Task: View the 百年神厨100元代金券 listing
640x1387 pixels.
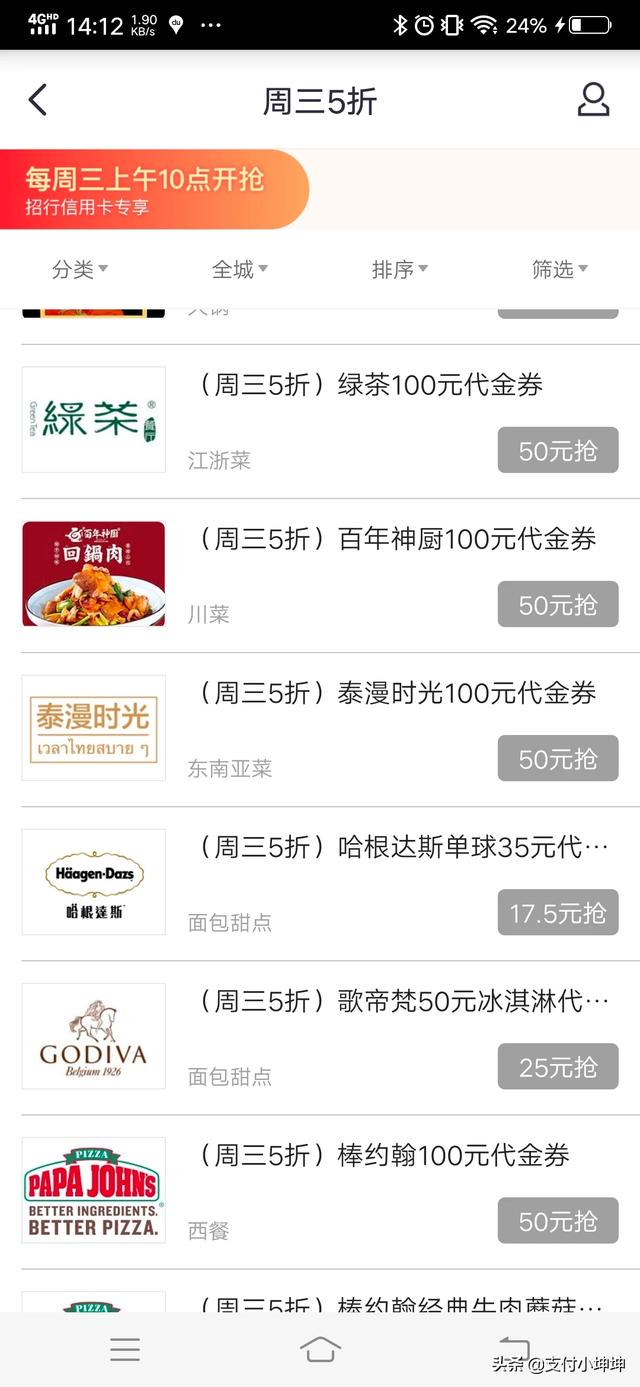Action: [x=397, y=539]
